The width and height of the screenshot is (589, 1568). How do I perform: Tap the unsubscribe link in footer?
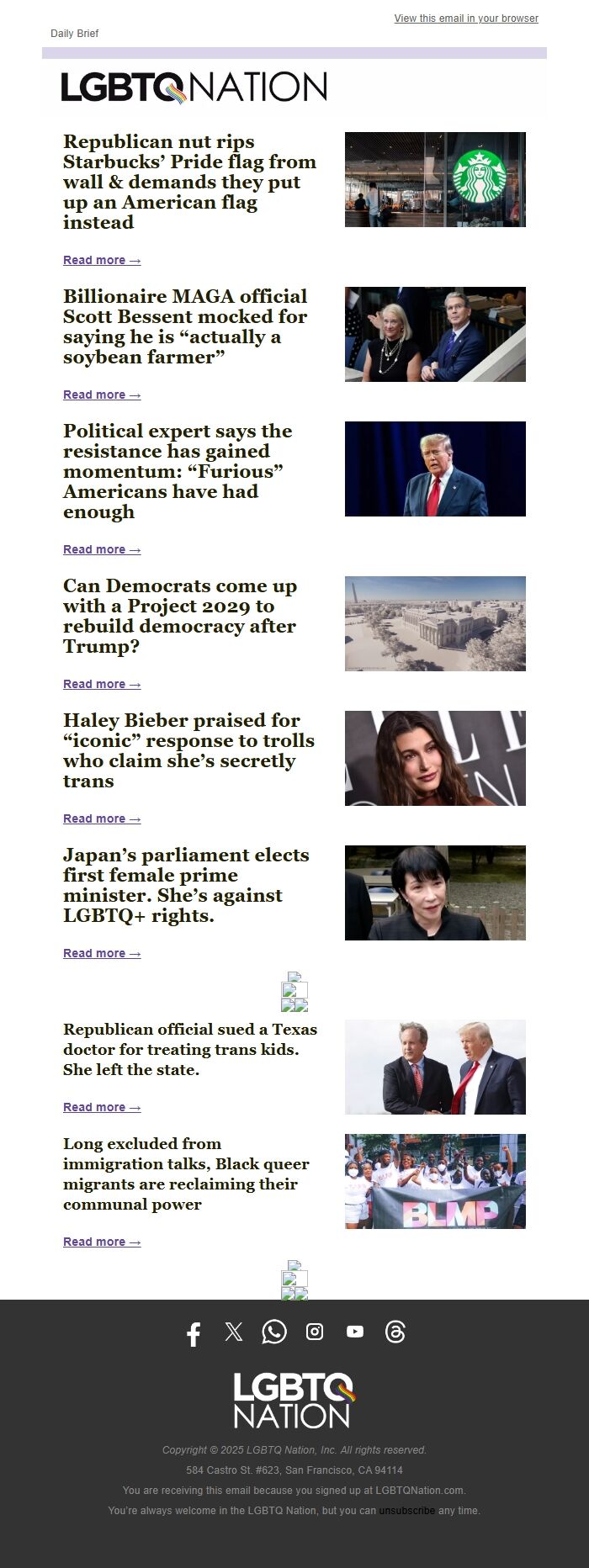click(x=407, y=1511)
